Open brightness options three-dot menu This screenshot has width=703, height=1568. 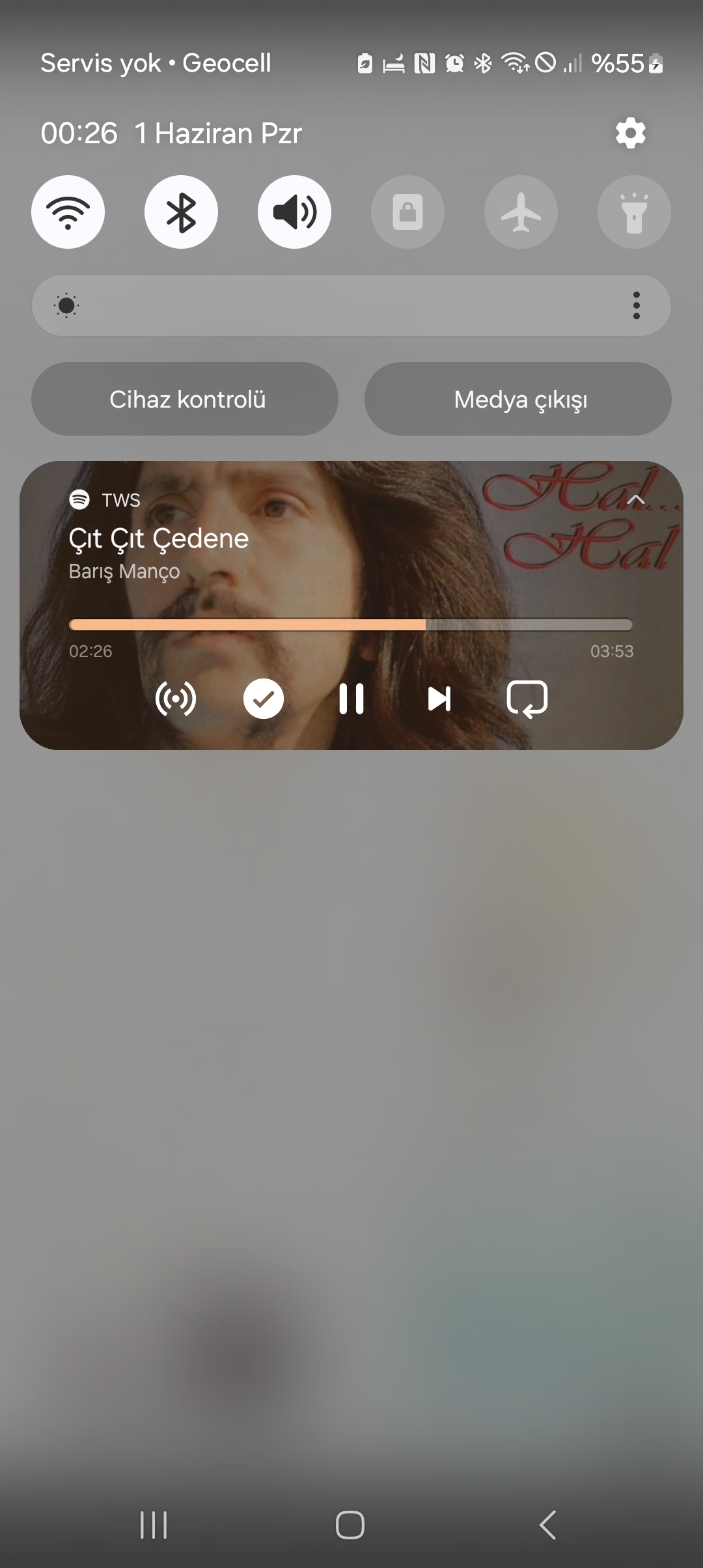coord(636,305)
